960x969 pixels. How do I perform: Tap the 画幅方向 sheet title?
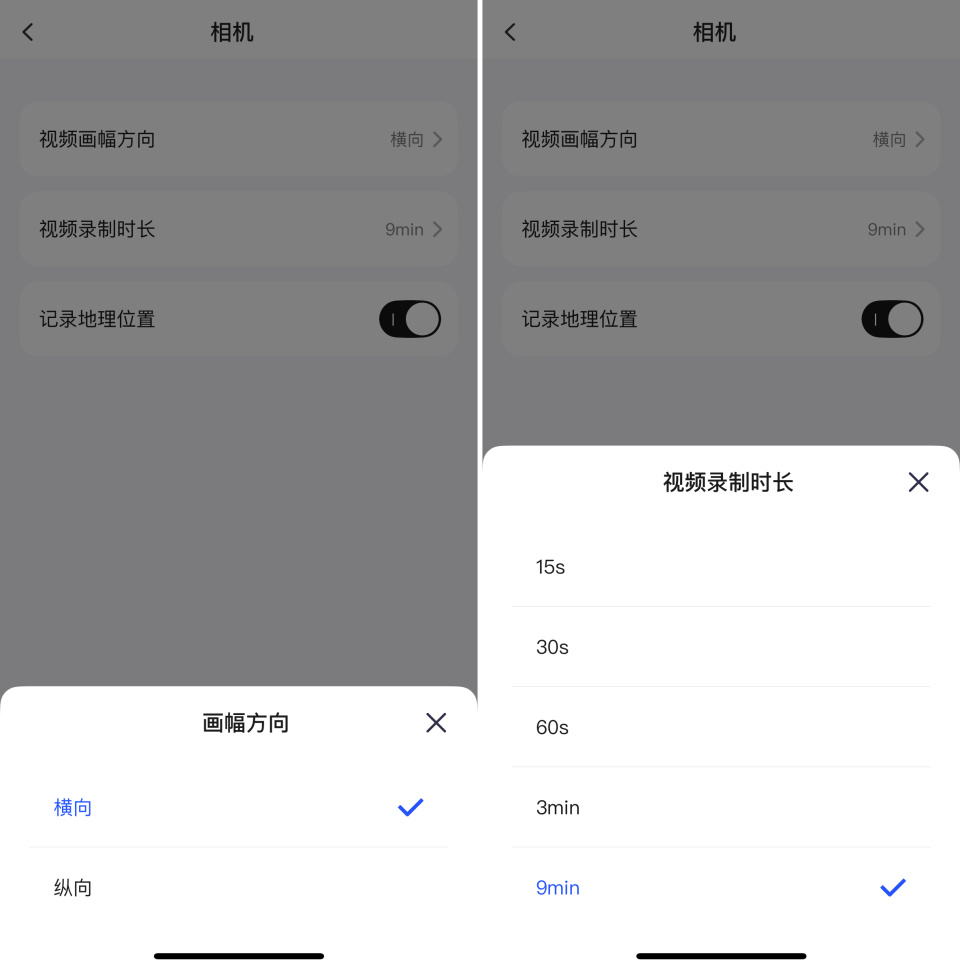tap(245, 722)
